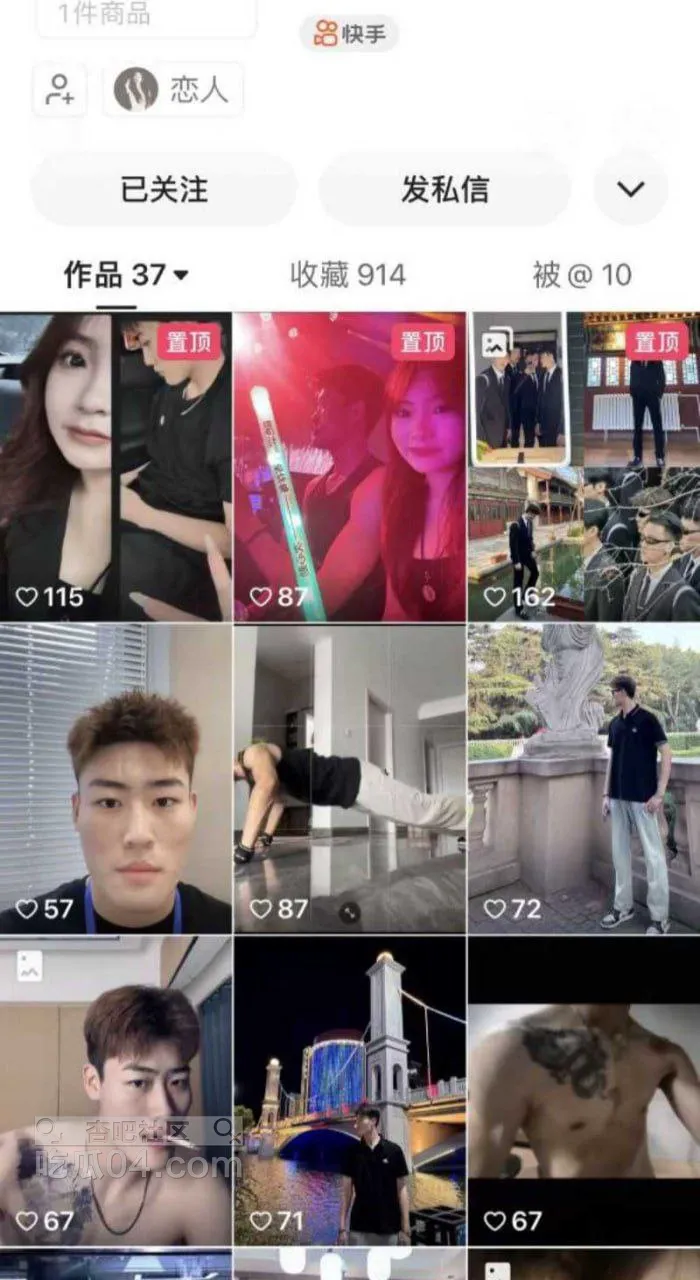This screenshot has height=1280, width=700.
Task: Switch to the 被@ 10 tab
Action: 582,275
